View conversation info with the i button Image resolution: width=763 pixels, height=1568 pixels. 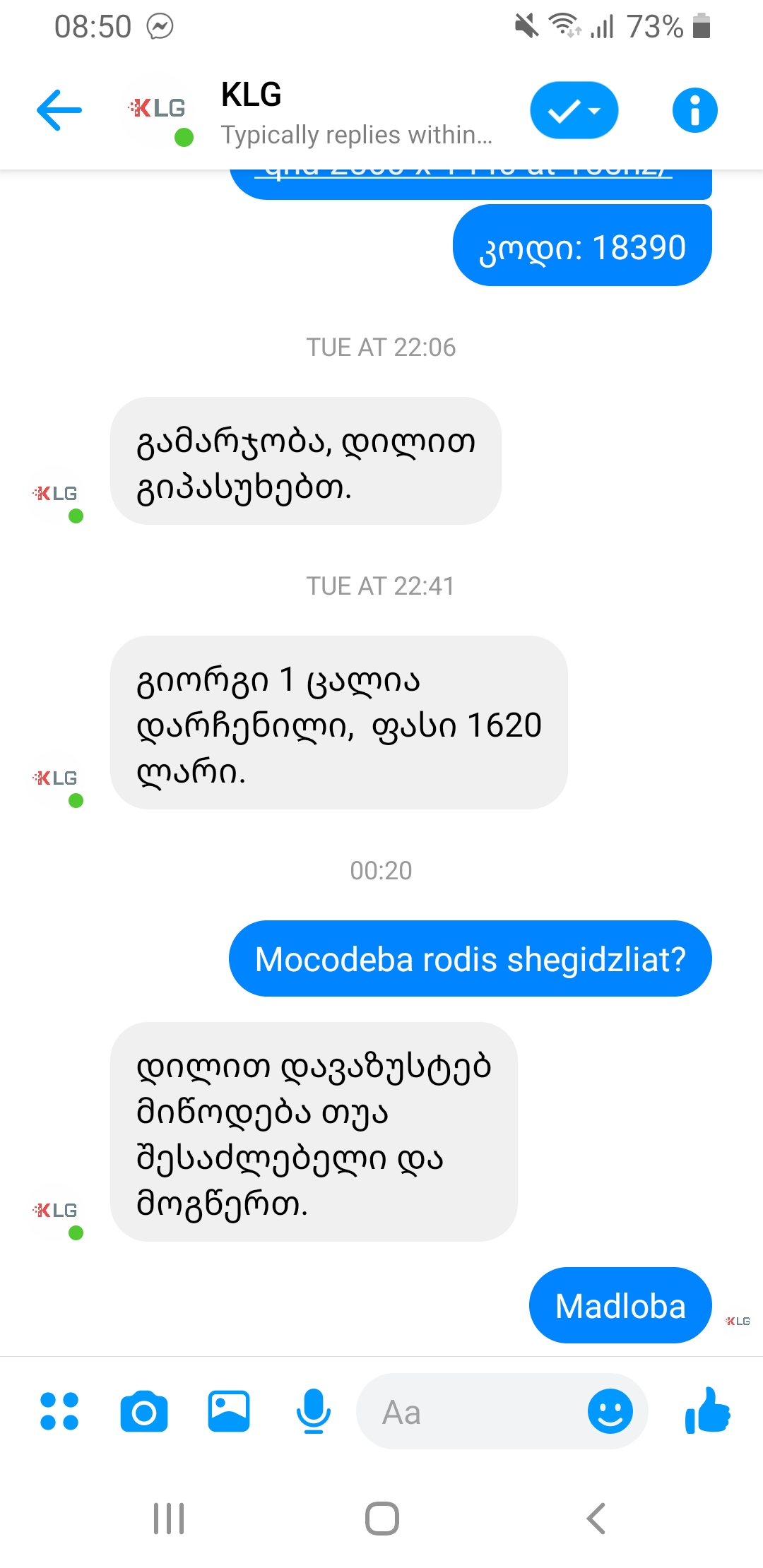[x=694, y=109]
